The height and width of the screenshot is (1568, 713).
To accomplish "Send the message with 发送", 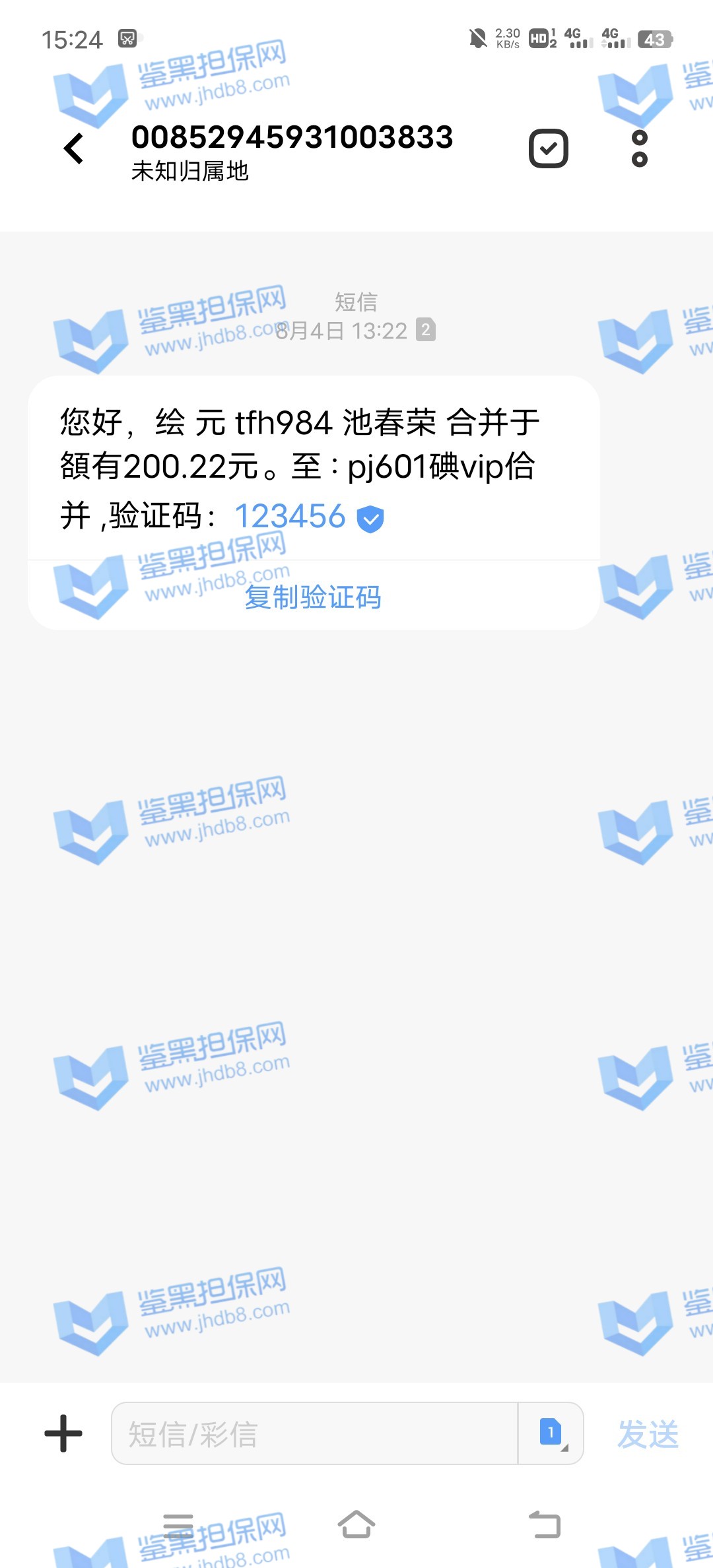I will [648, 1435].
